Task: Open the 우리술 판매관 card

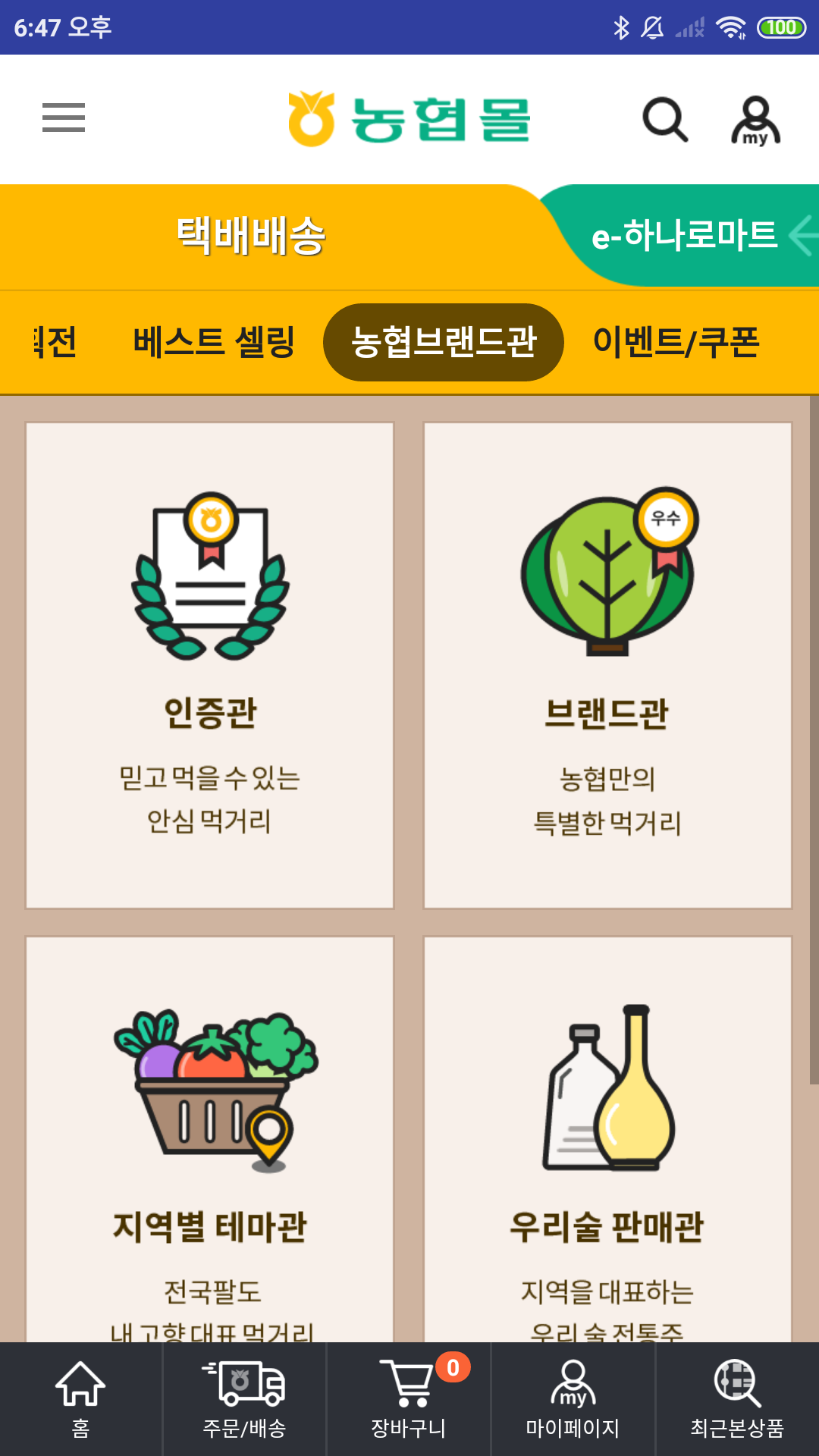Action: tap(607, 1137)
